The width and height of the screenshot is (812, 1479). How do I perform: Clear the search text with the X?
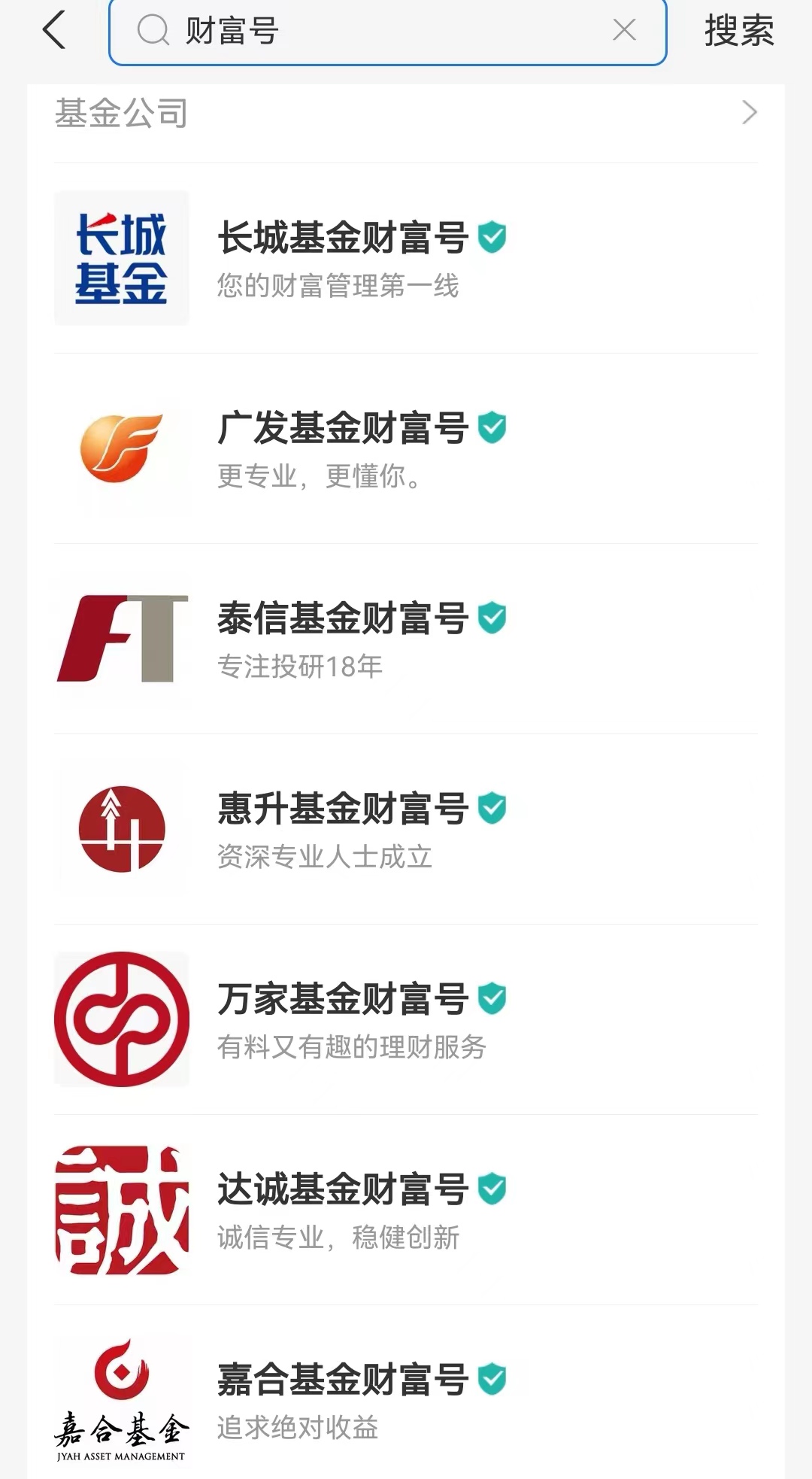[x=624, y=30]
